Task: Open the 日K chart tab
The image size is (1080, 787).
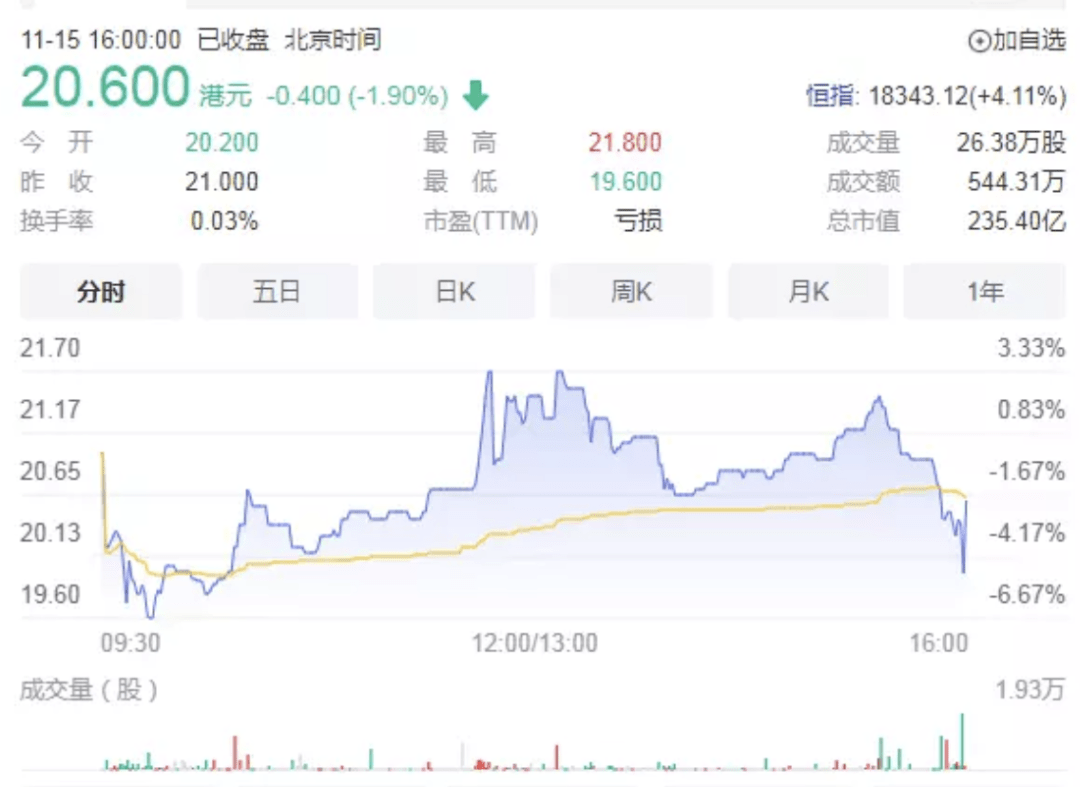Action: (454, 292)
